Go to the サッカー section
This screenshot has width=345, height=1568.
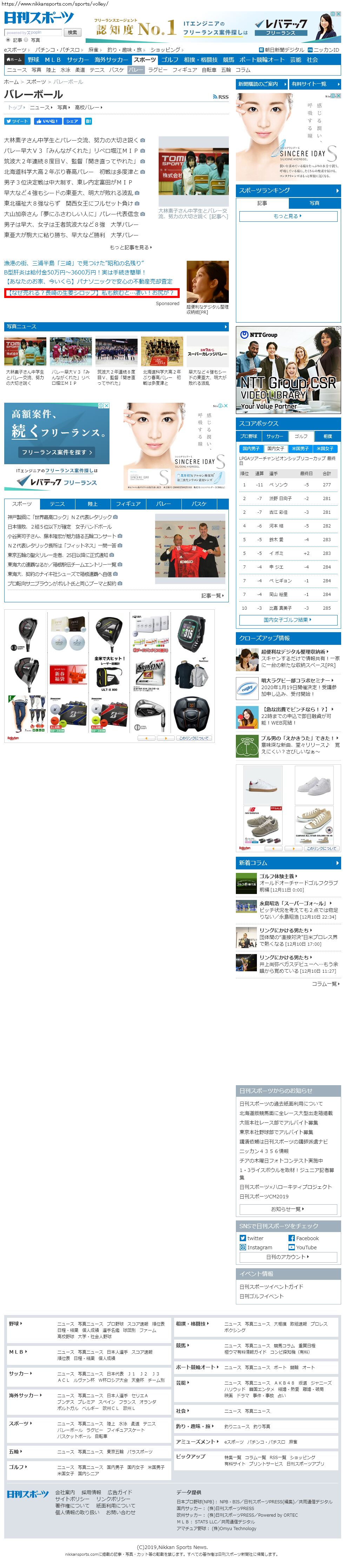(x=77, y=60)
